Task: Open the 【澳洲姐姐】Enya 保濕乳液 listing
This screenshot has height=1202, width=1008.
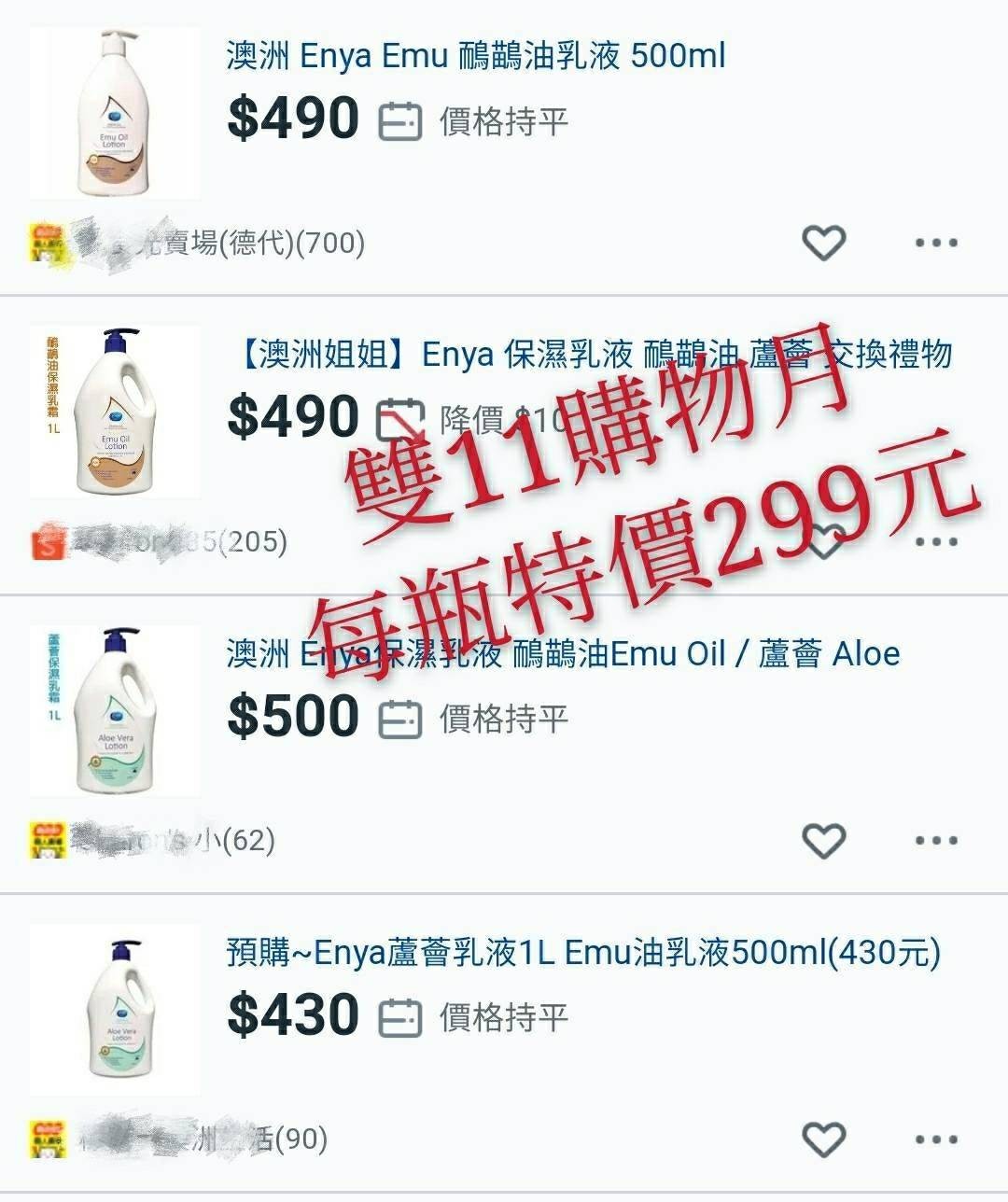Action: (x=588, y=355)
